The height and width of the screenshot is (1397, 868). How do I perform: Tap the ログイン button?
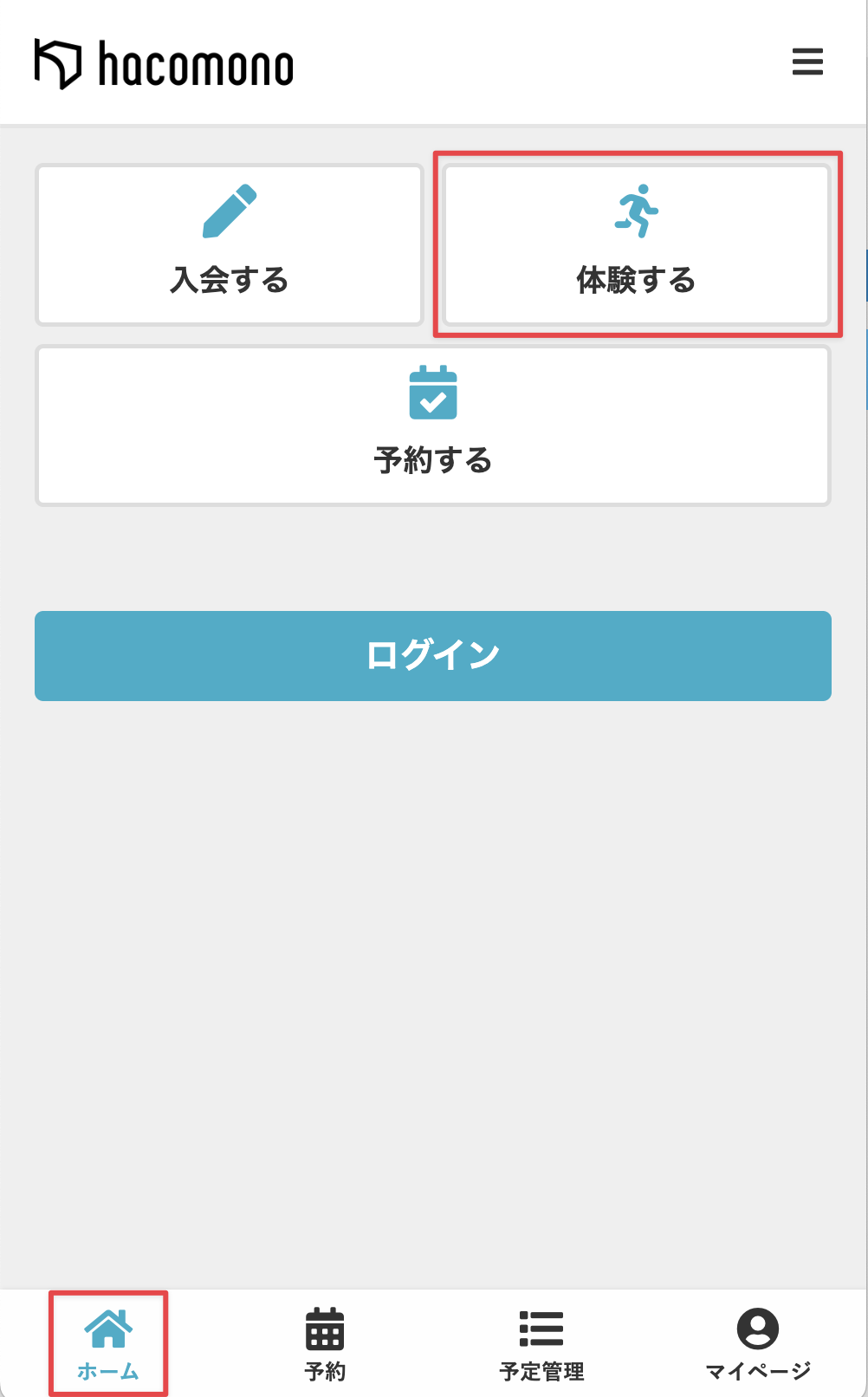[x=433, y=656]
